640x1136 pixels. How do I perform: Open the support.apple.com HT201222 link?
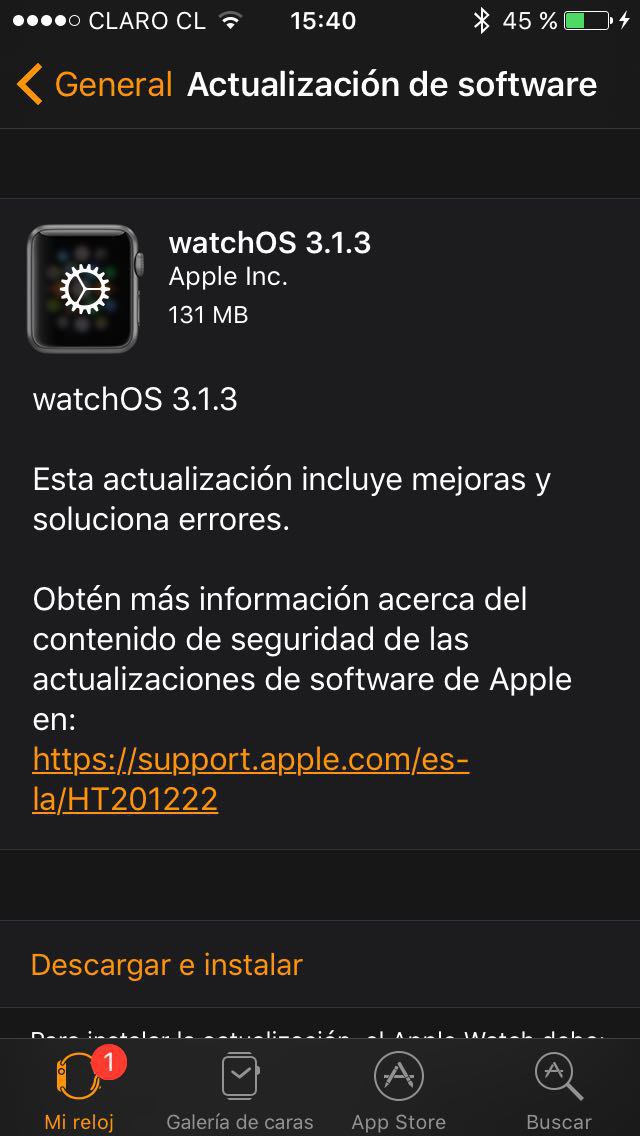click(x=250, y=761)
